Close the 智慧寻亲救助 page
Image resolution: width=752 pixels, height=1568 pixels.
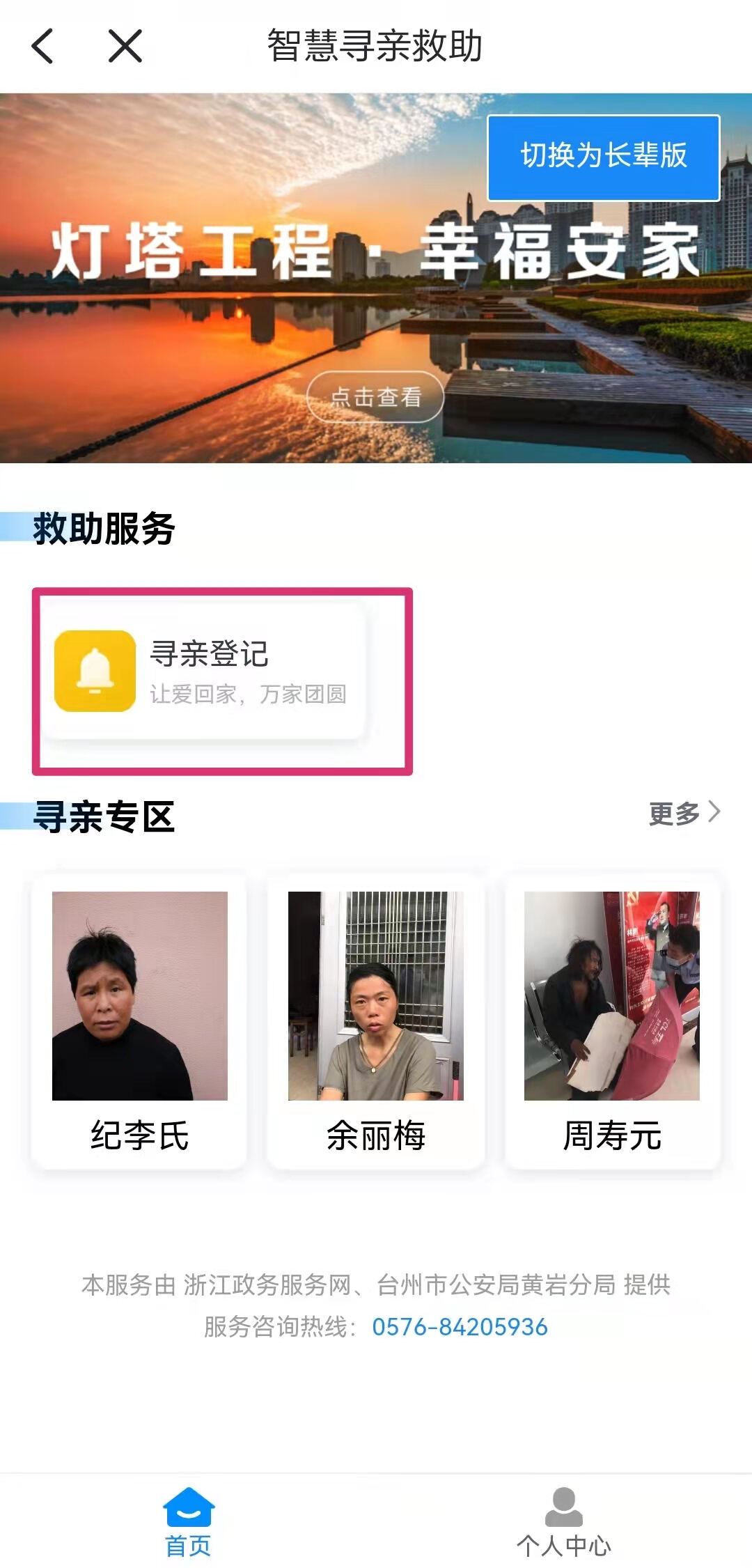[x=125, y=47]
